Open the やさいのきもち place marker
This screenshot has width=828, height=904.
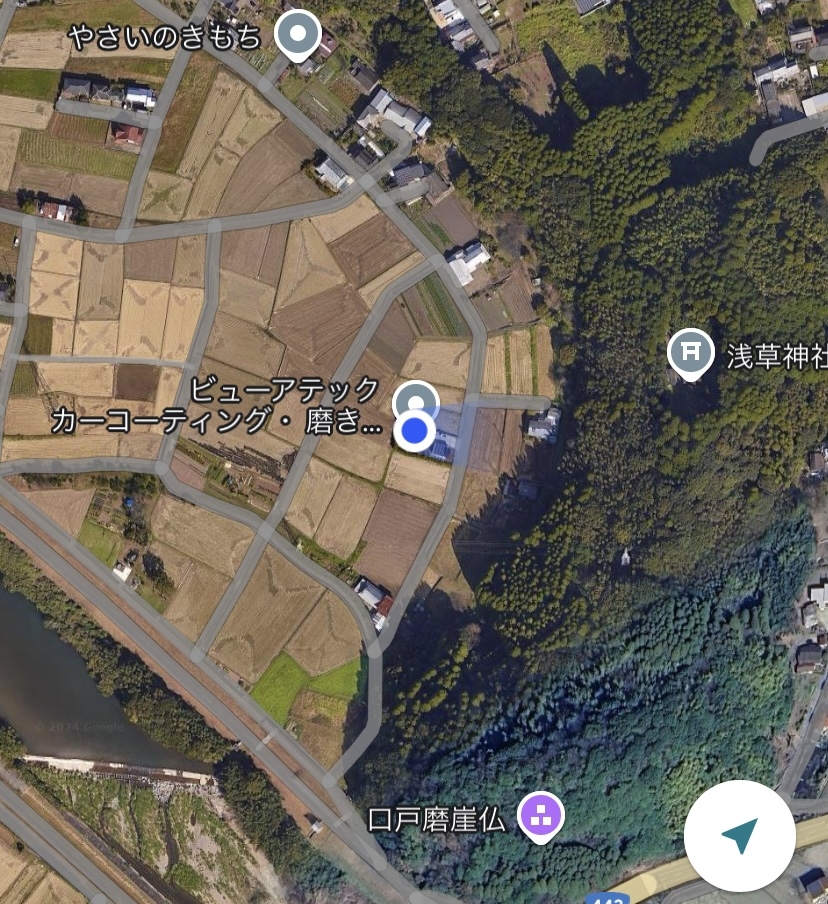pos(297,35)
